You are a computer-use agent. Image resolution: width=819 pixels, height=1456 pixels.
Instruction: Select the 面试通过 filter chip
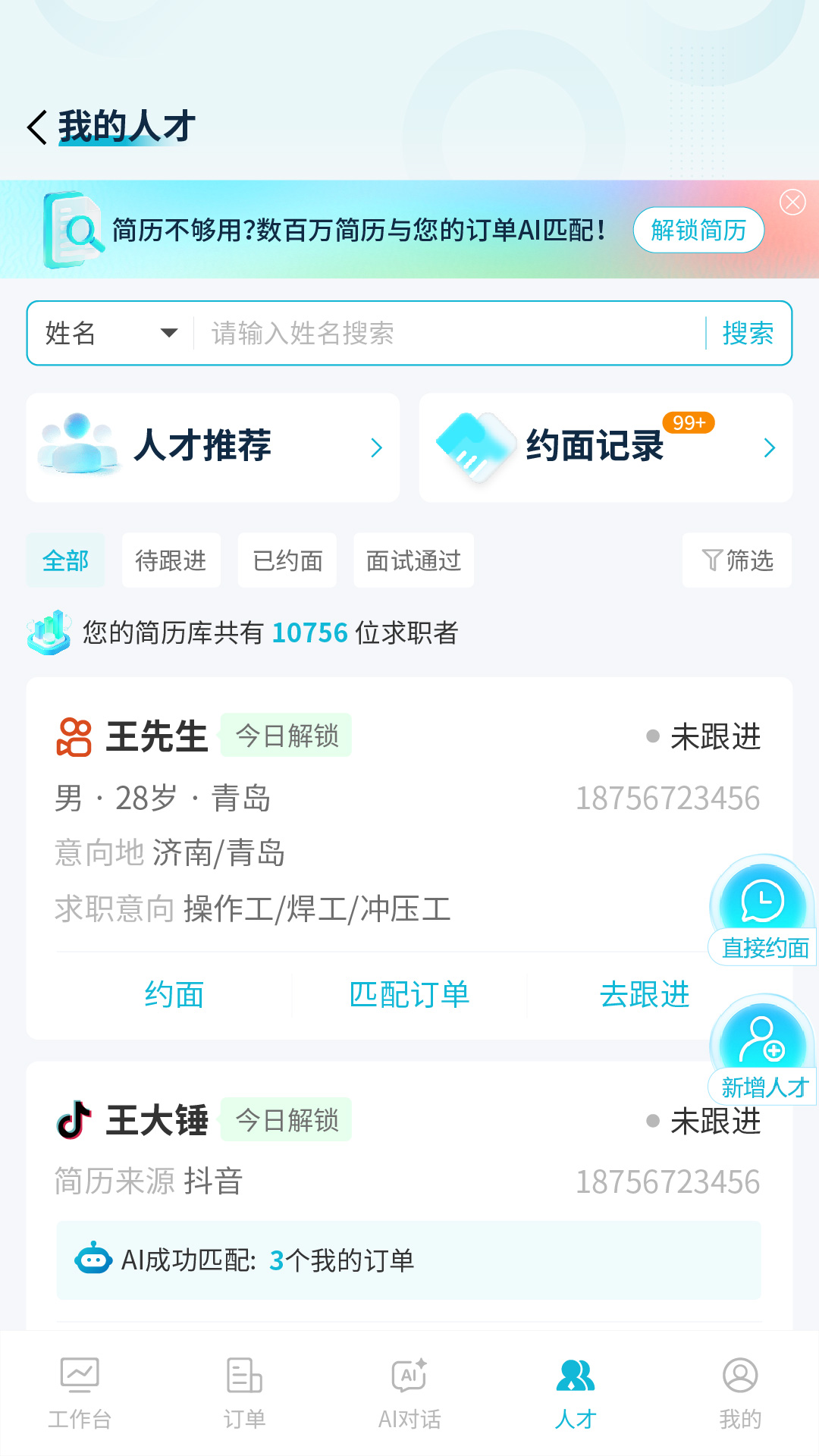[x=413, y=560]
